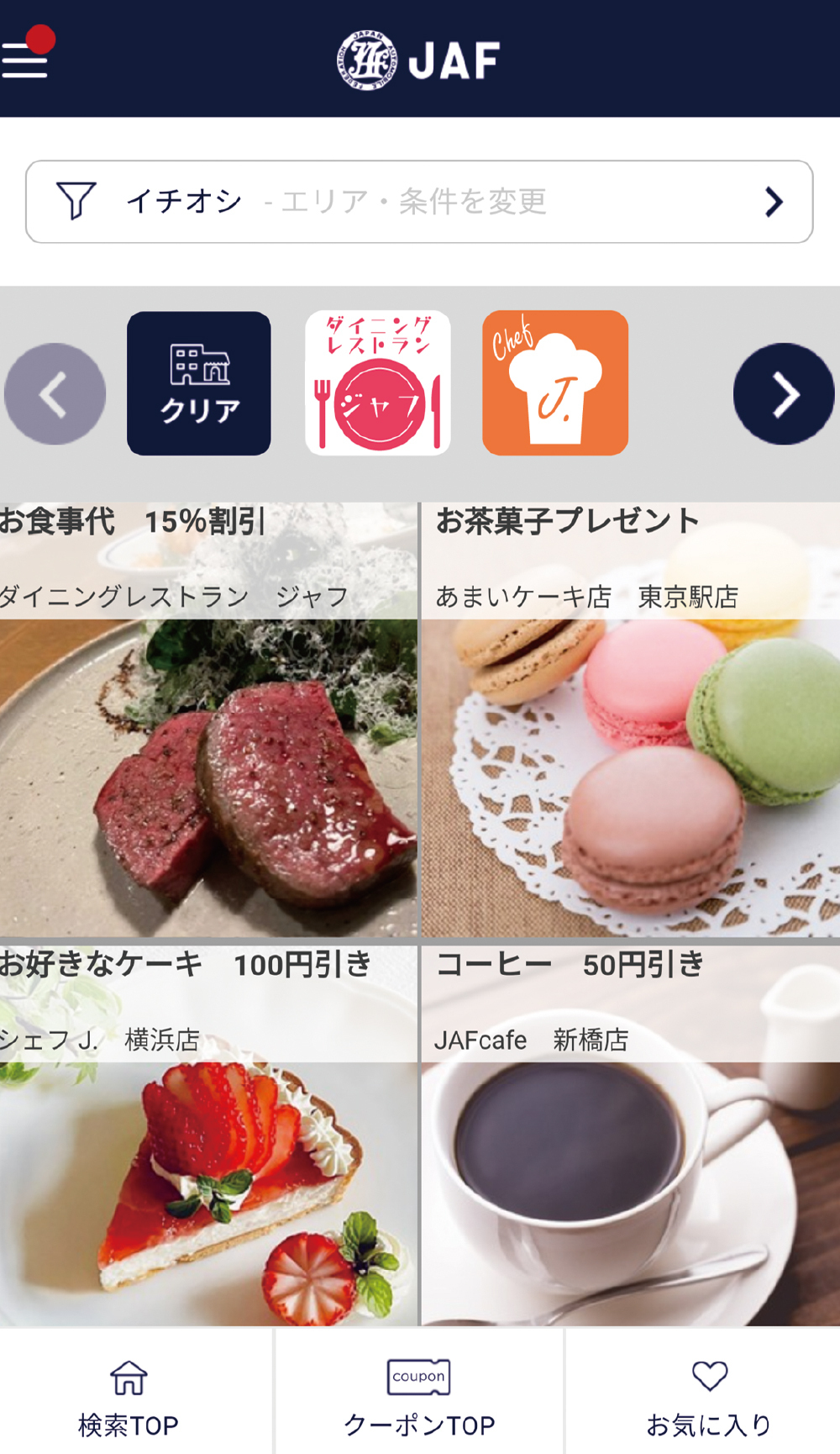Screen dimensions: 840x1454
Task: Go to 検索TOP tab
Action: tap(129, 1392)
